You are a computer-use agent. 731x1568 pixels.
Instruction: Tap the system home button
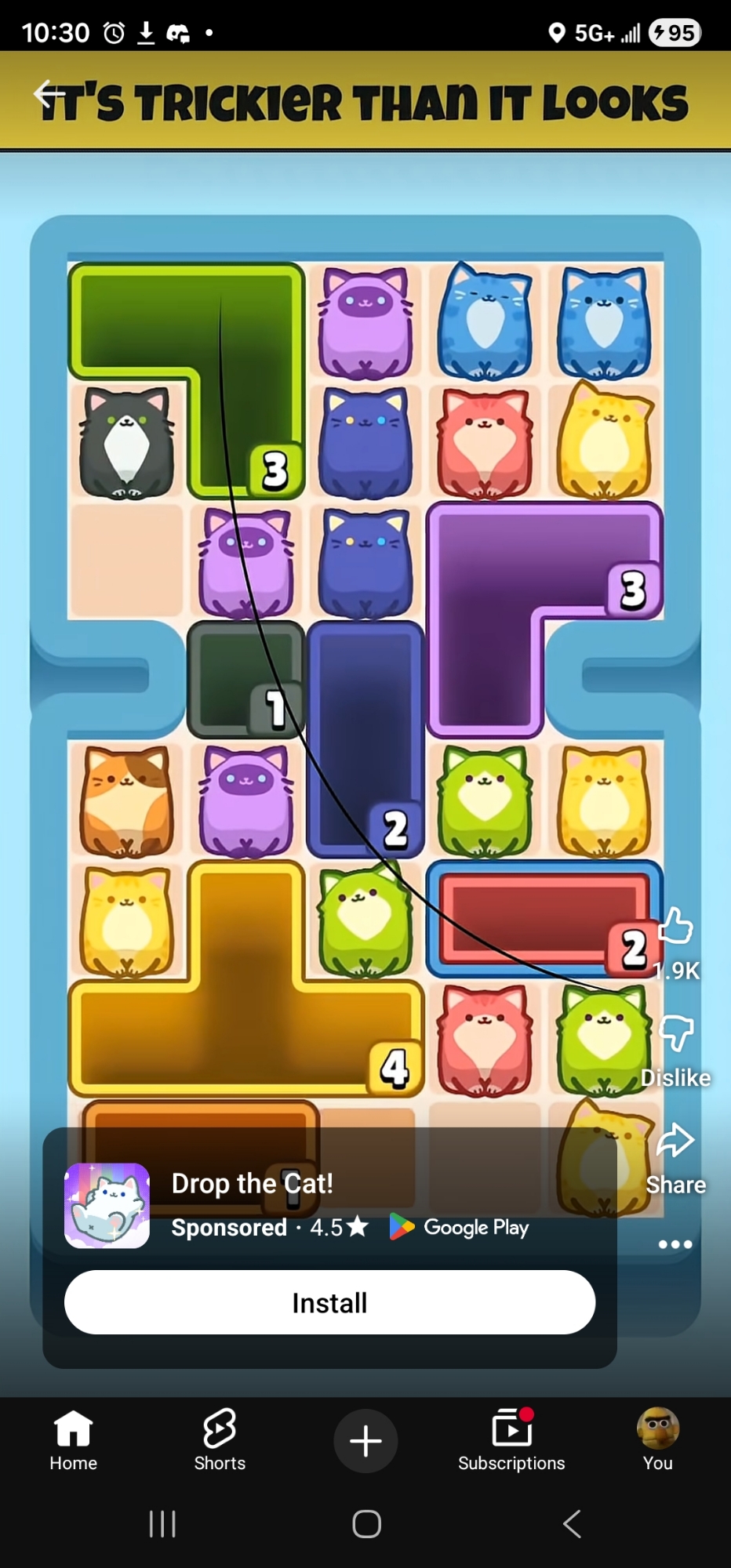click(x=366, y=1524)
